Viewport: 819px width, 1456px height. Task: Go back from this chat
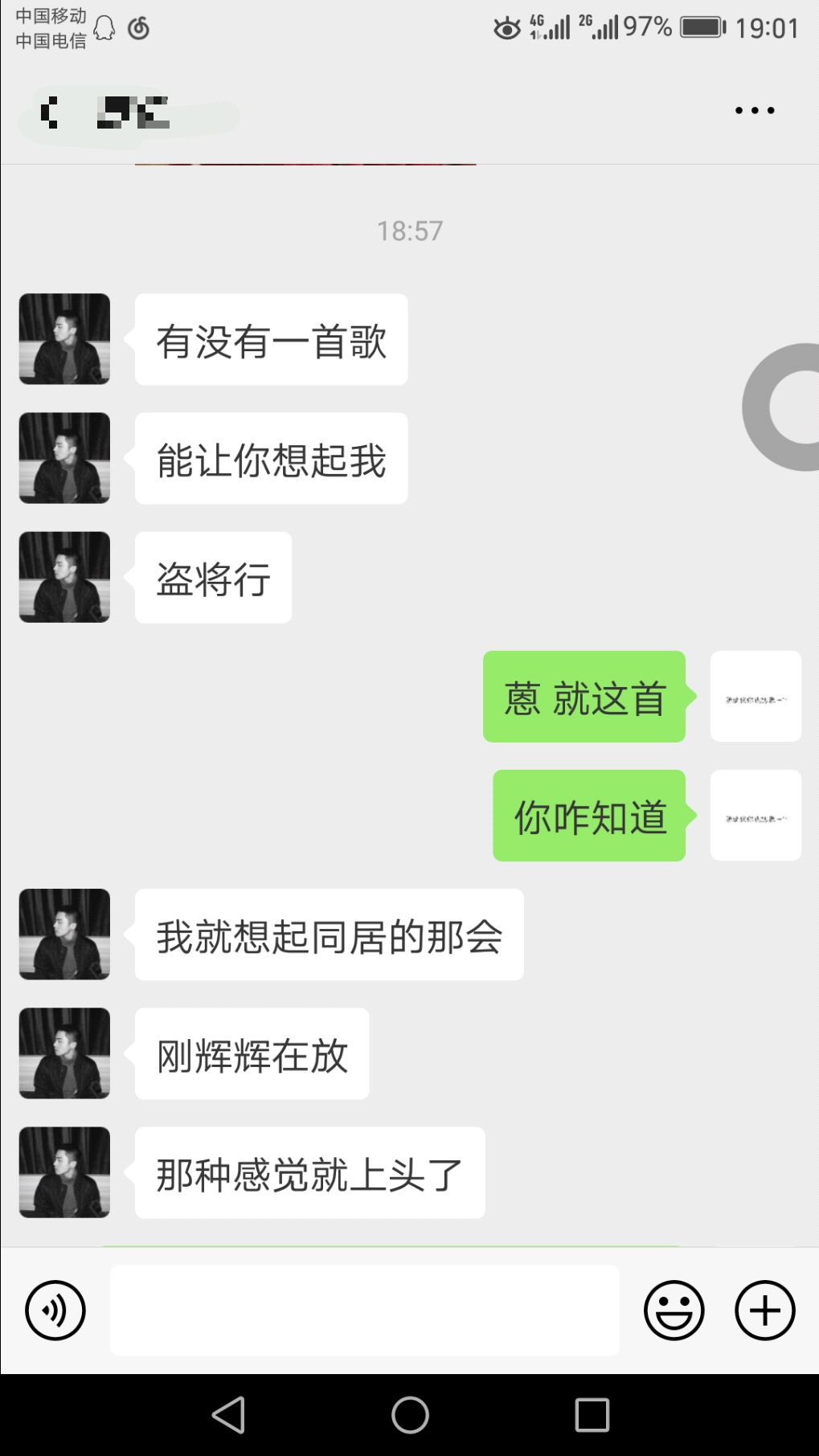[x=50, y=112]
